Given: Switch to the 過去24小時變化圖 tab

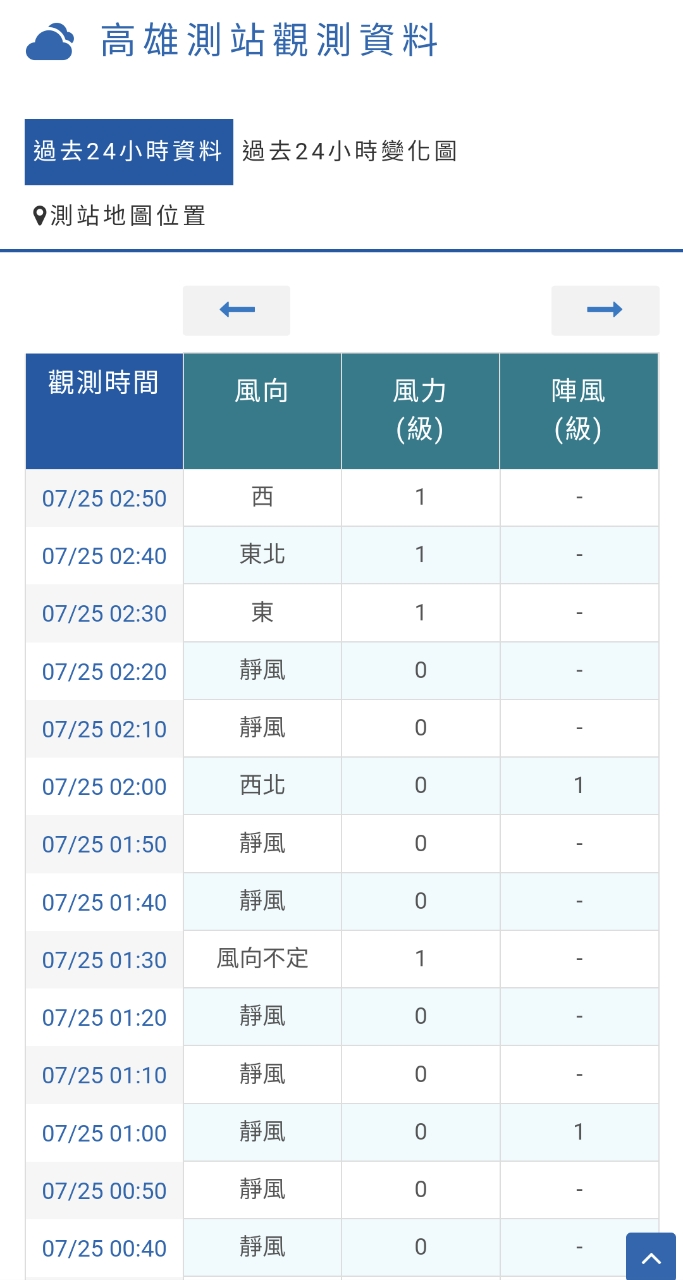Looking at the screenshot, I should point(349,152).
